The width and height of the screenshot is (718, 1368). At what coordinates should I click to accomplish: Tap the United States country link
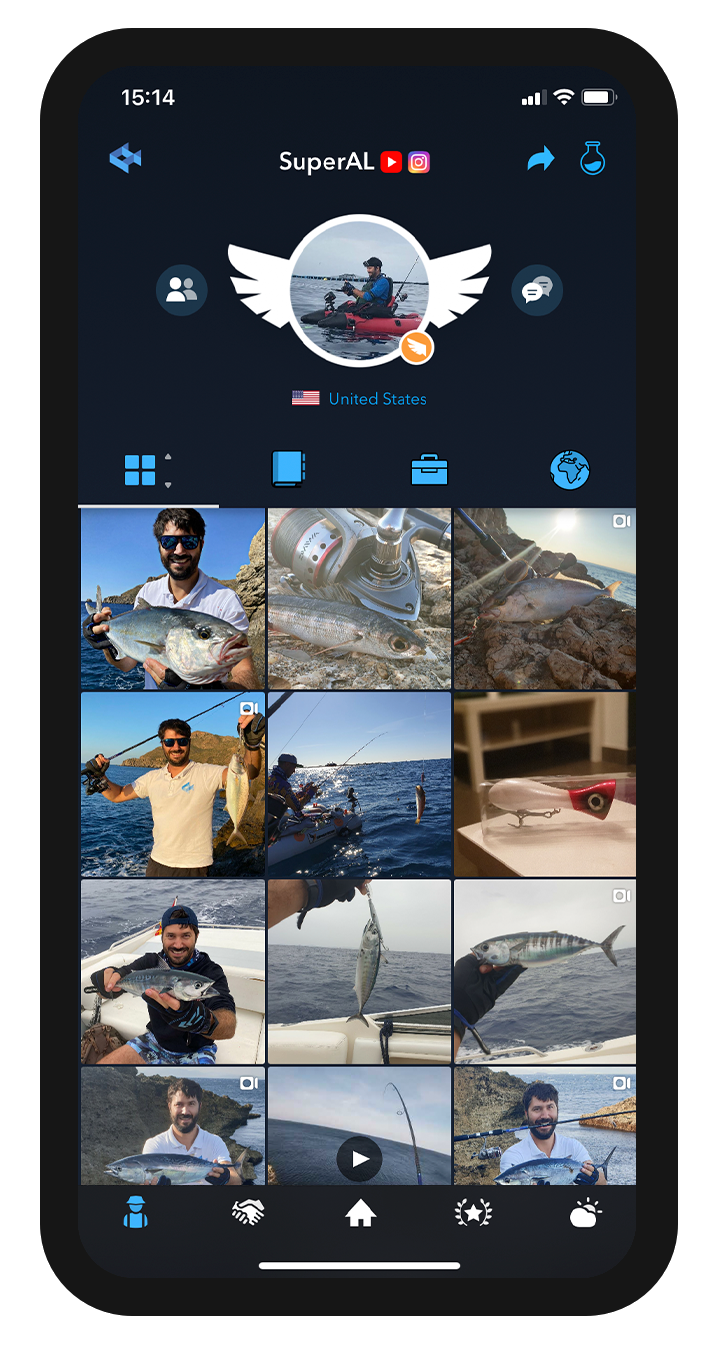(x=377, y=398)
